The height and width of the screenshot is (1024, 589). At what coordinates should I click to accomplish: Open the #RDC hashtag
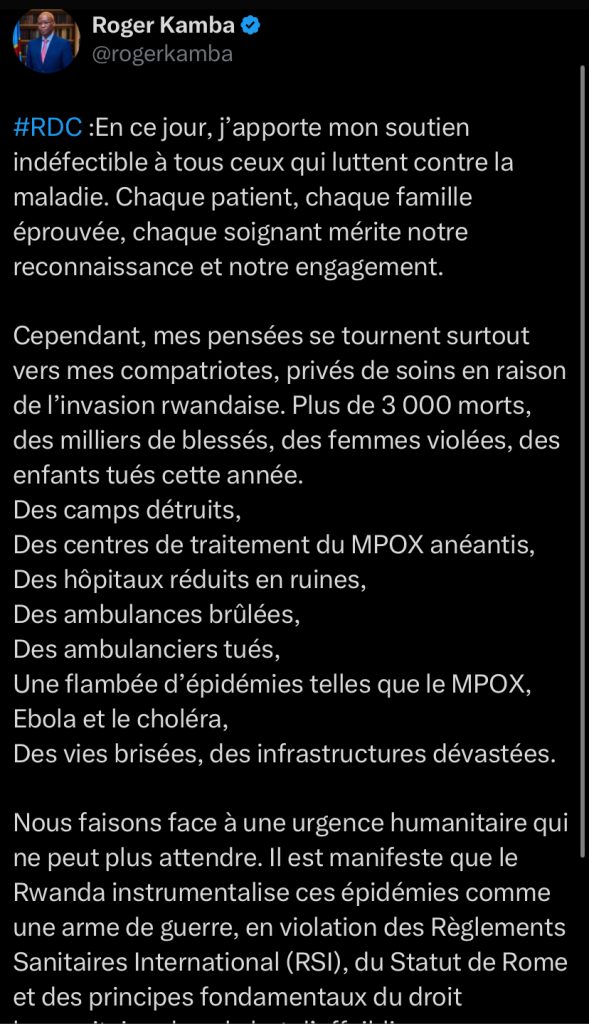pos(48,127)
